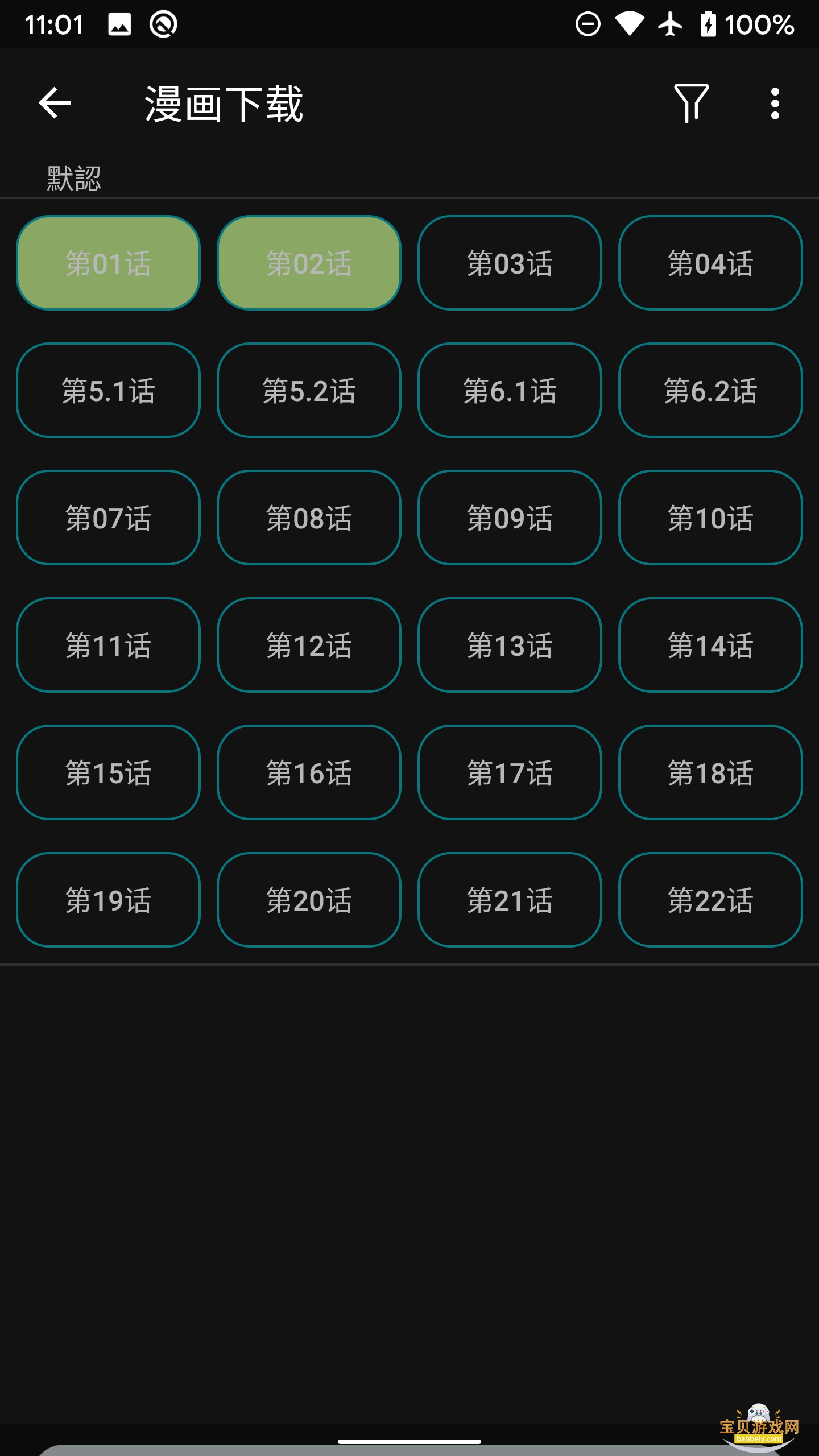Go back from the 漫画下载 screen
The width and height of the screenshot is (819, 1456).
(55, 103)
